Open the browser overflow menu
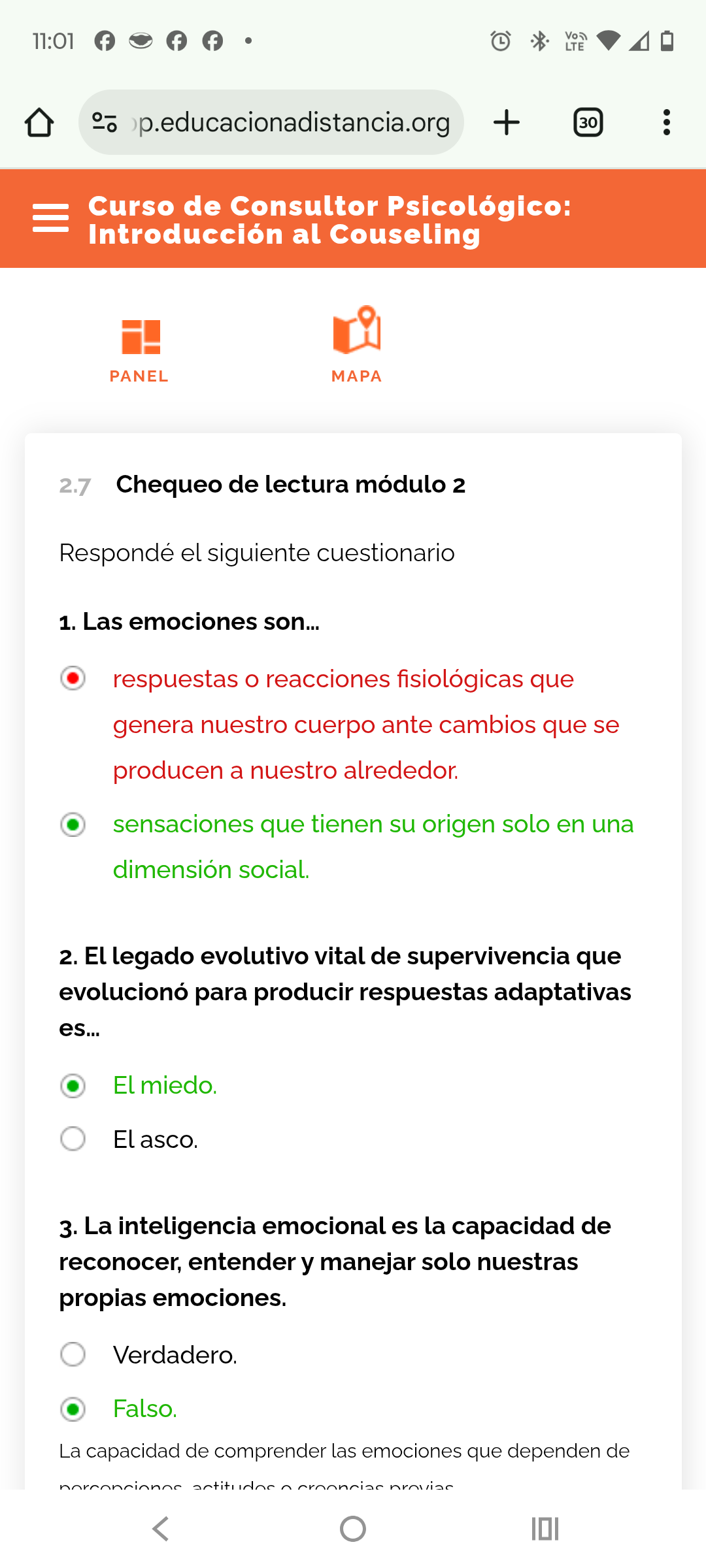The width and height of the screenshot is (706, 1568). (666, 122)
